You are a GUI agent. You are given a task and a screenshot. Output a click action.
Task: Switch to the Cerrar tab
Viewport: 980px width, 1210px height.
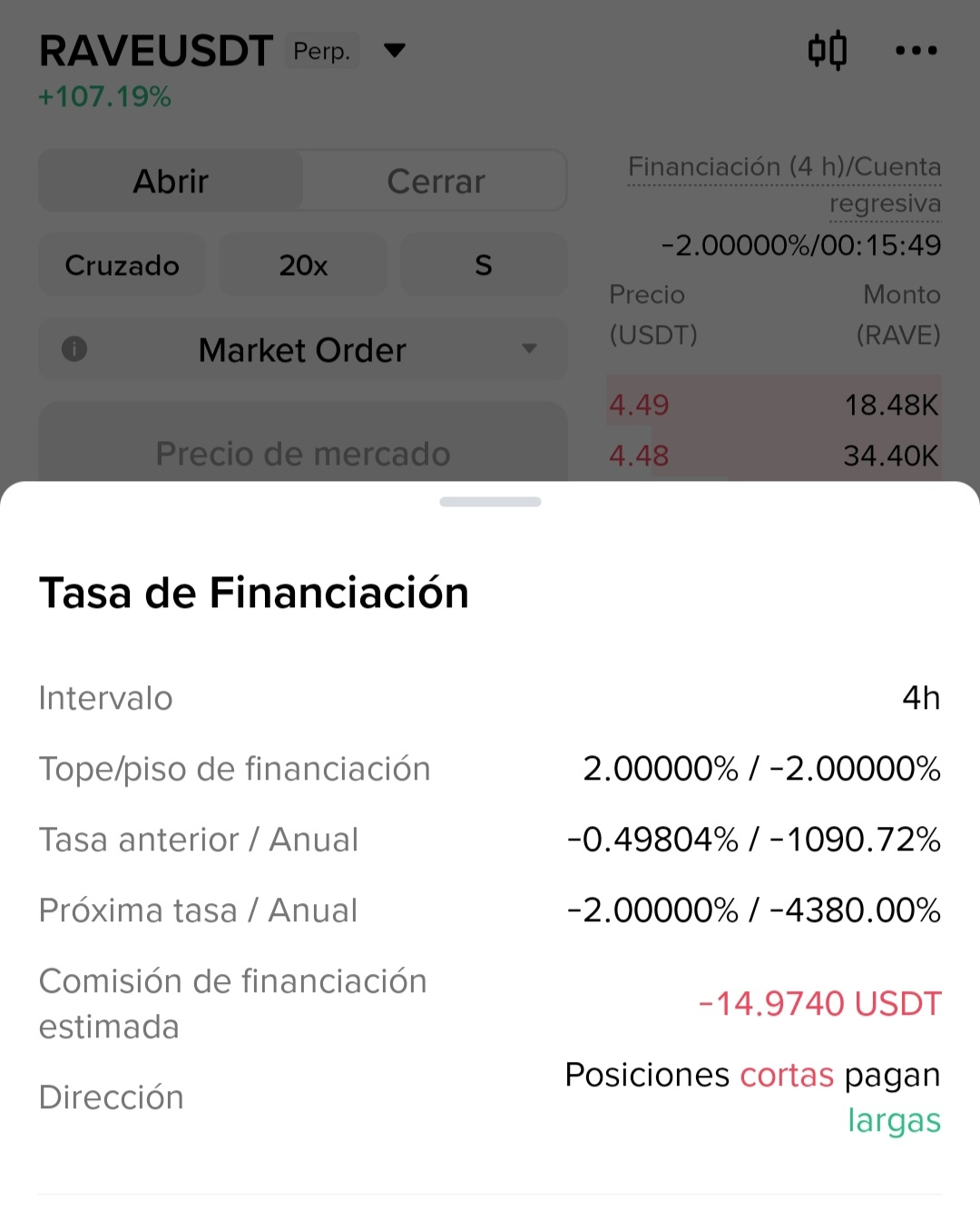(x=436, y=182)
